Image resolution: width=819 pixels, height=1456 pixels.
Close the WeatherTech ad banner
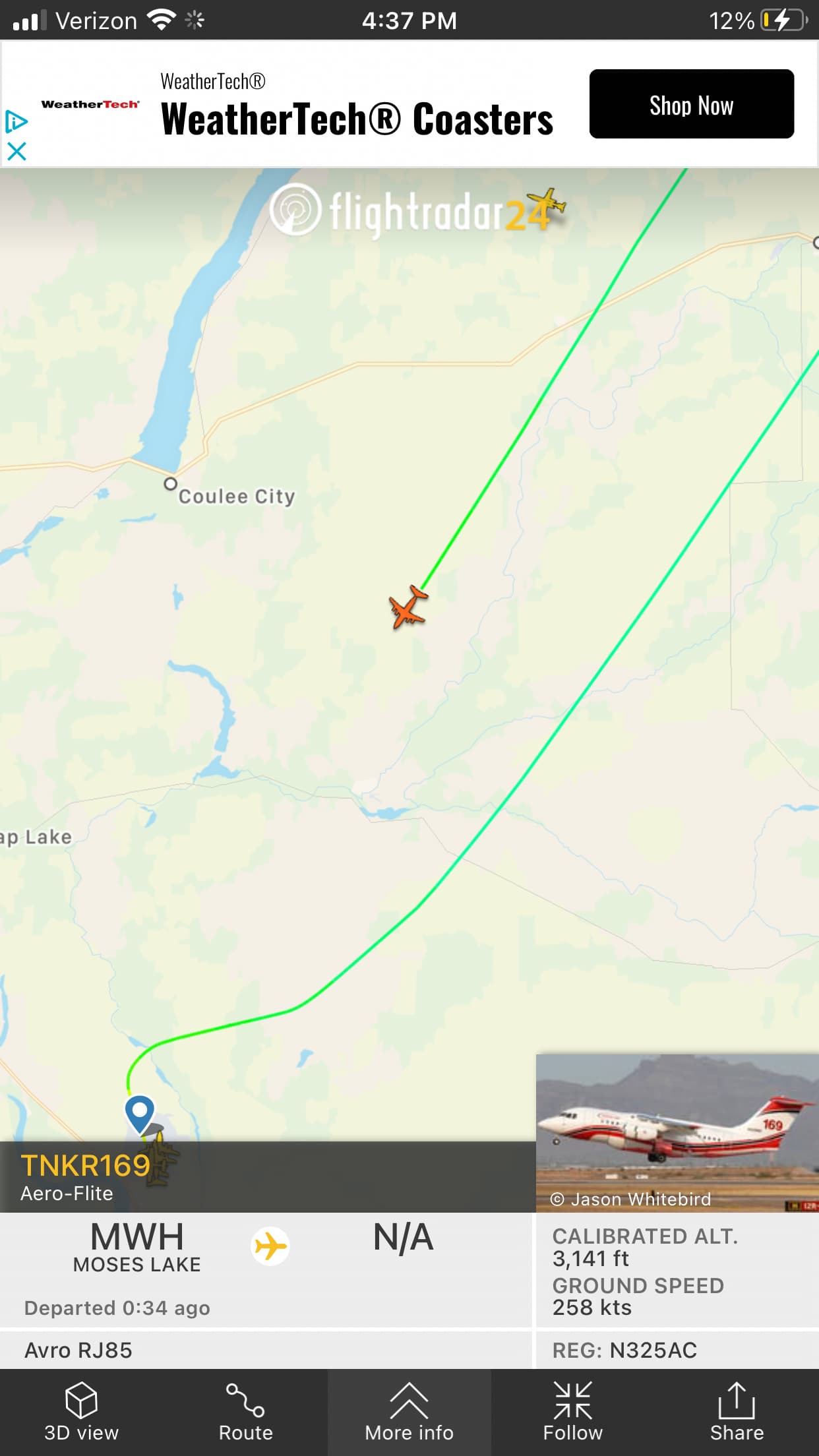click(16, 152)
